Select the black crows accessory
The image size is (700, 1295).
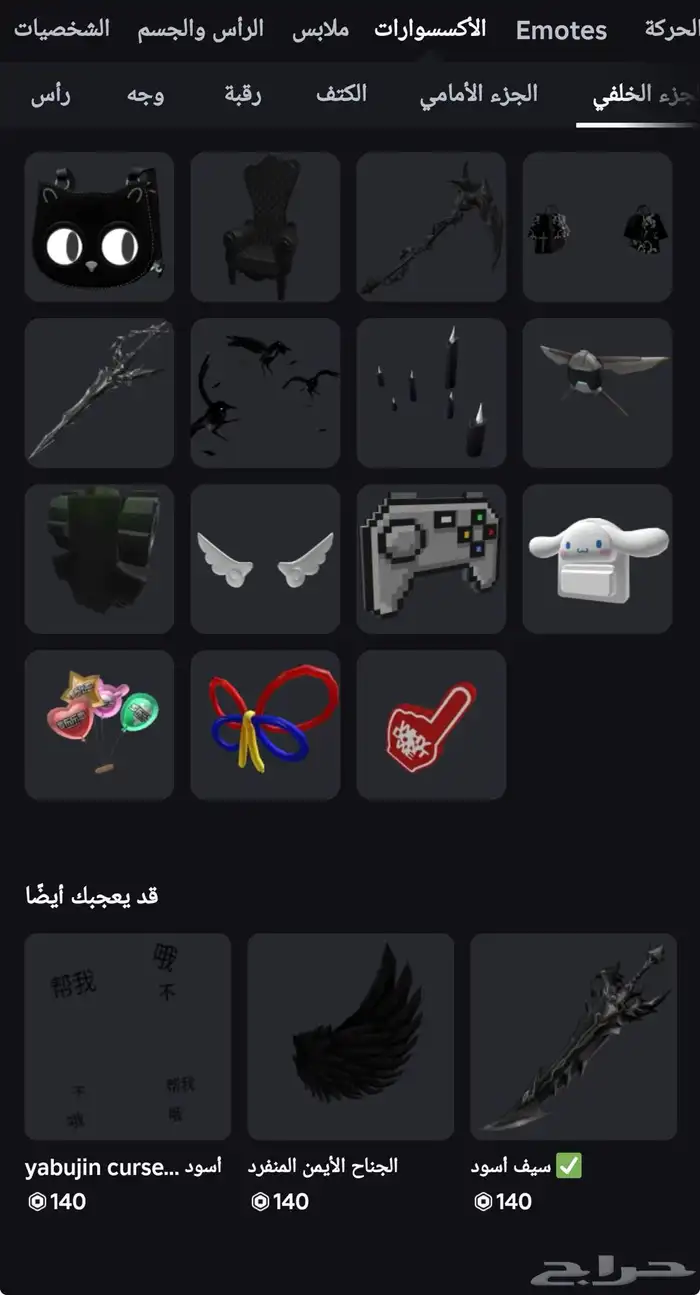[265, 393]
